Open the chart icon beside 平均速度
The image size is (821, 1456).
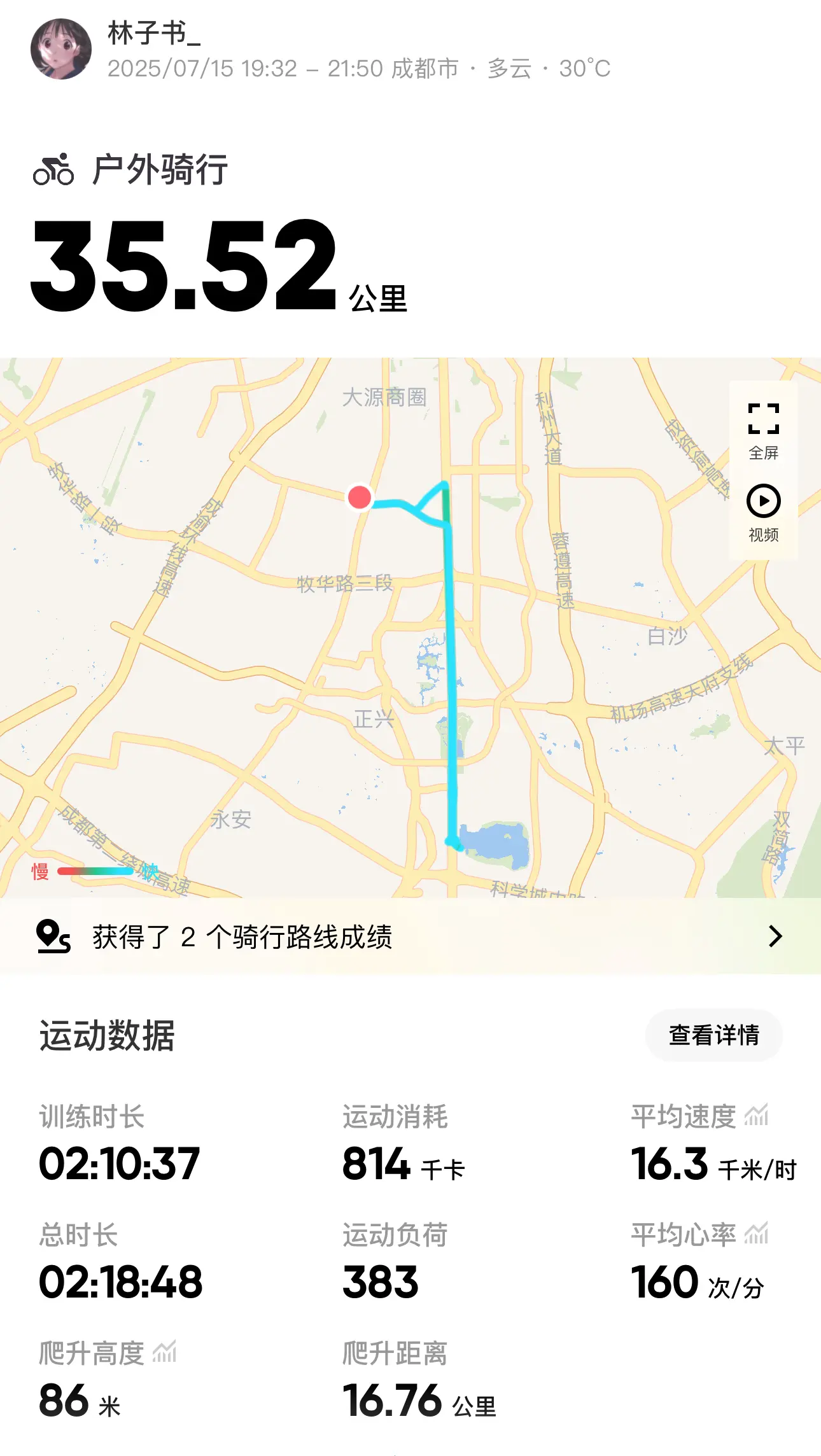point(757,1116)
